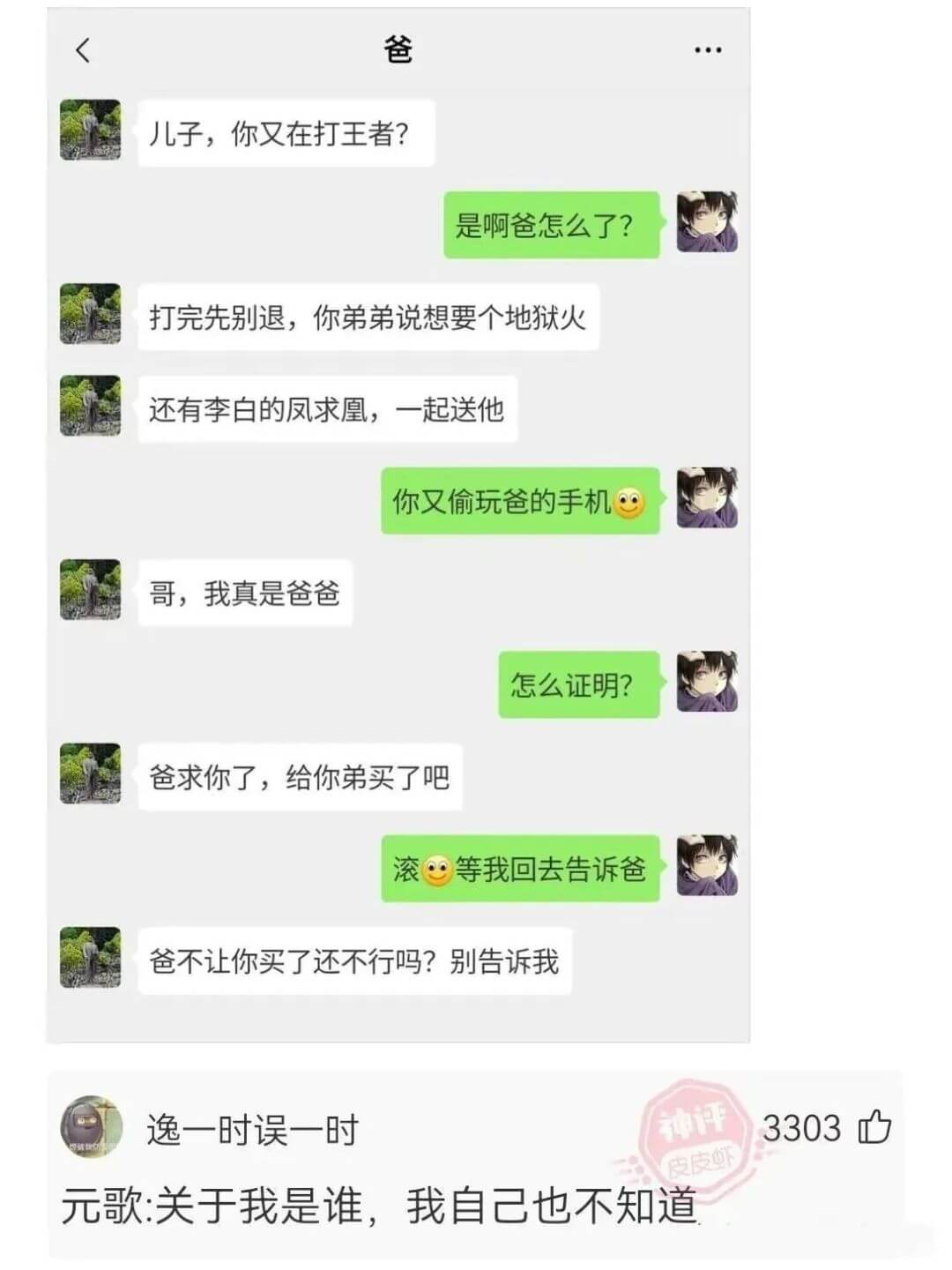952x1270 pixels.
Task: Select the 李白的凤求凰 message bubble
Action: pos(328,408)
